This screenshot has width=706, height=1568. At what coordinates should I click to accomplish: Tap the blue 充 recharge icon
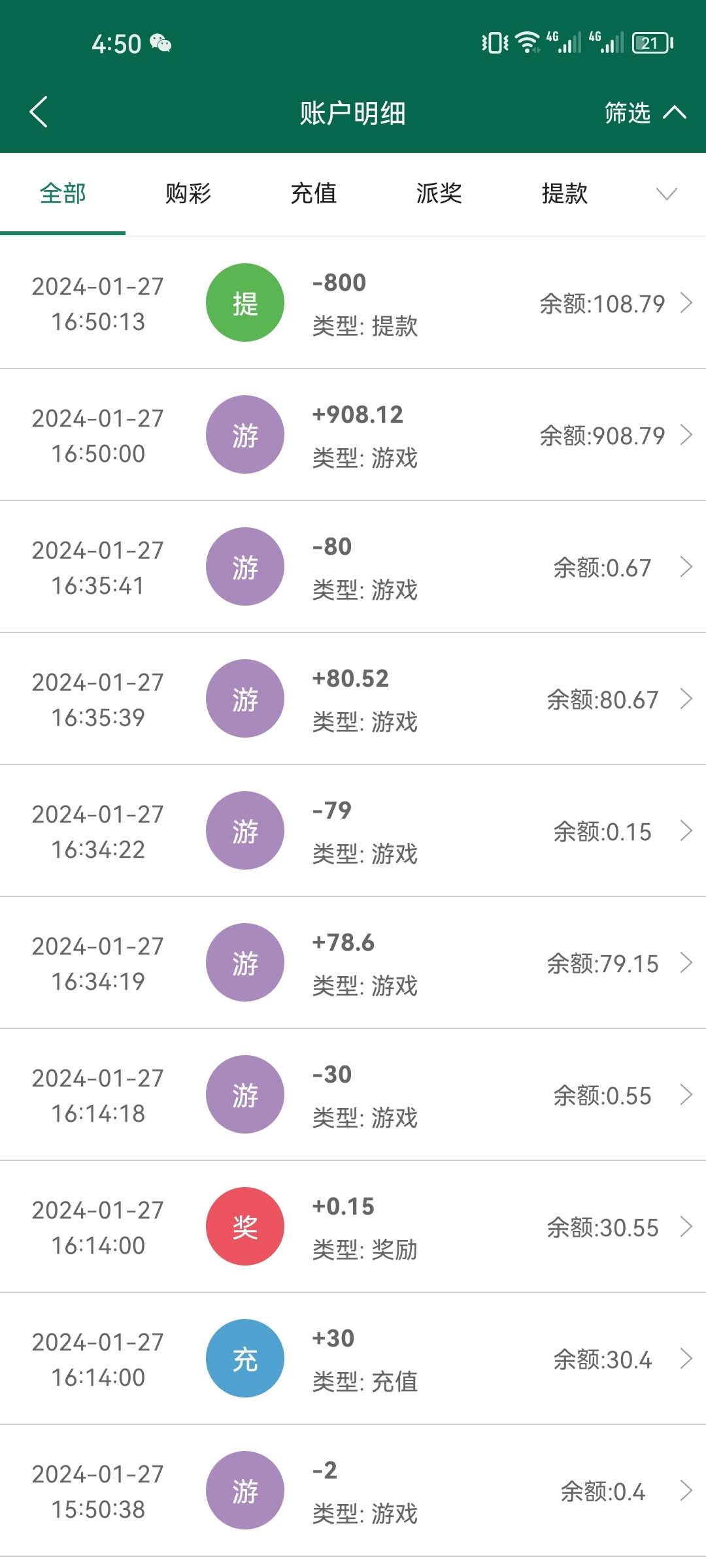244,1358
